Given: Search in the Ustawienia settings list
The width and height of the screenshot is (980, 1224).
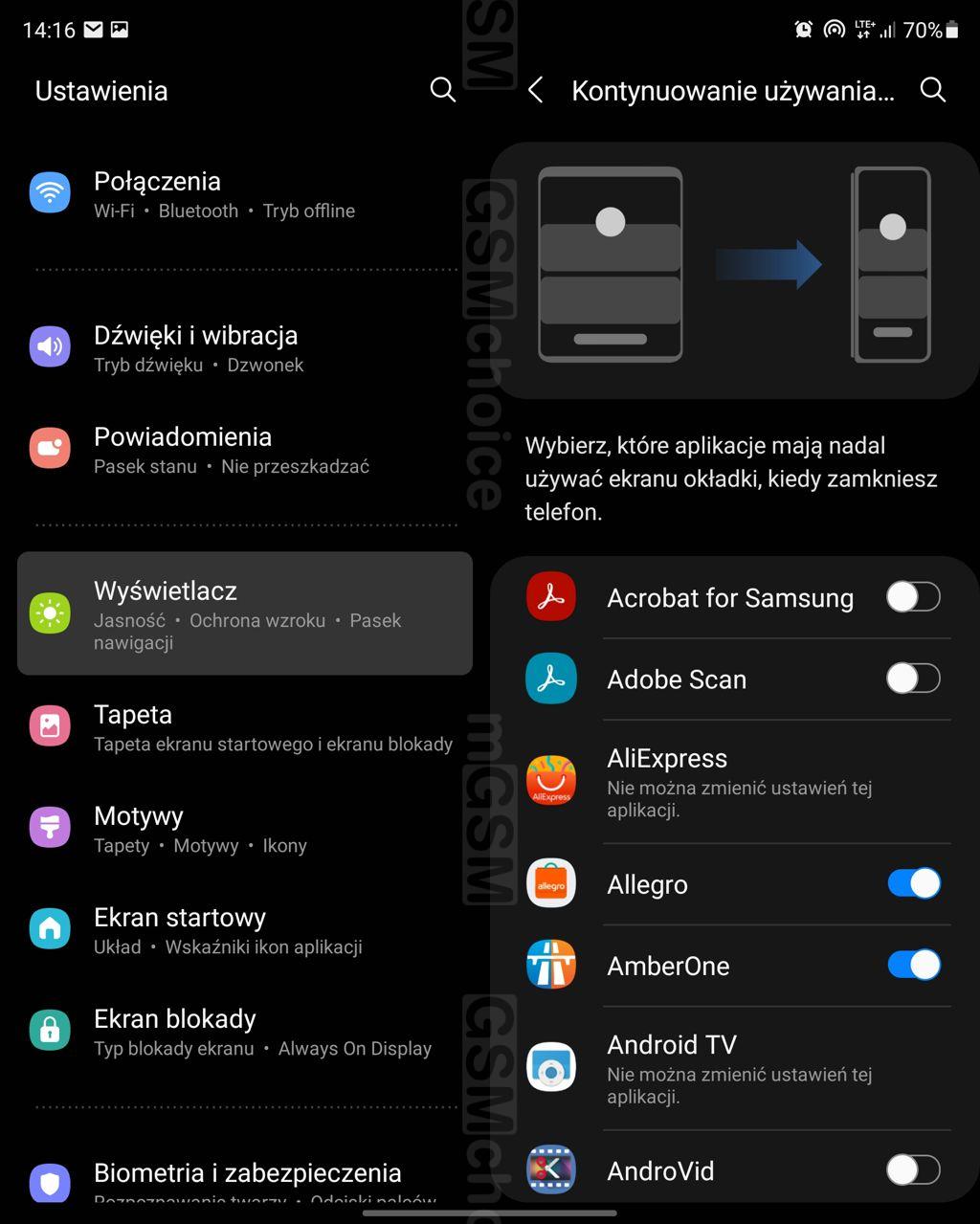Looking at the screenshot, I should pyautogui.click(x=442, y=90).
